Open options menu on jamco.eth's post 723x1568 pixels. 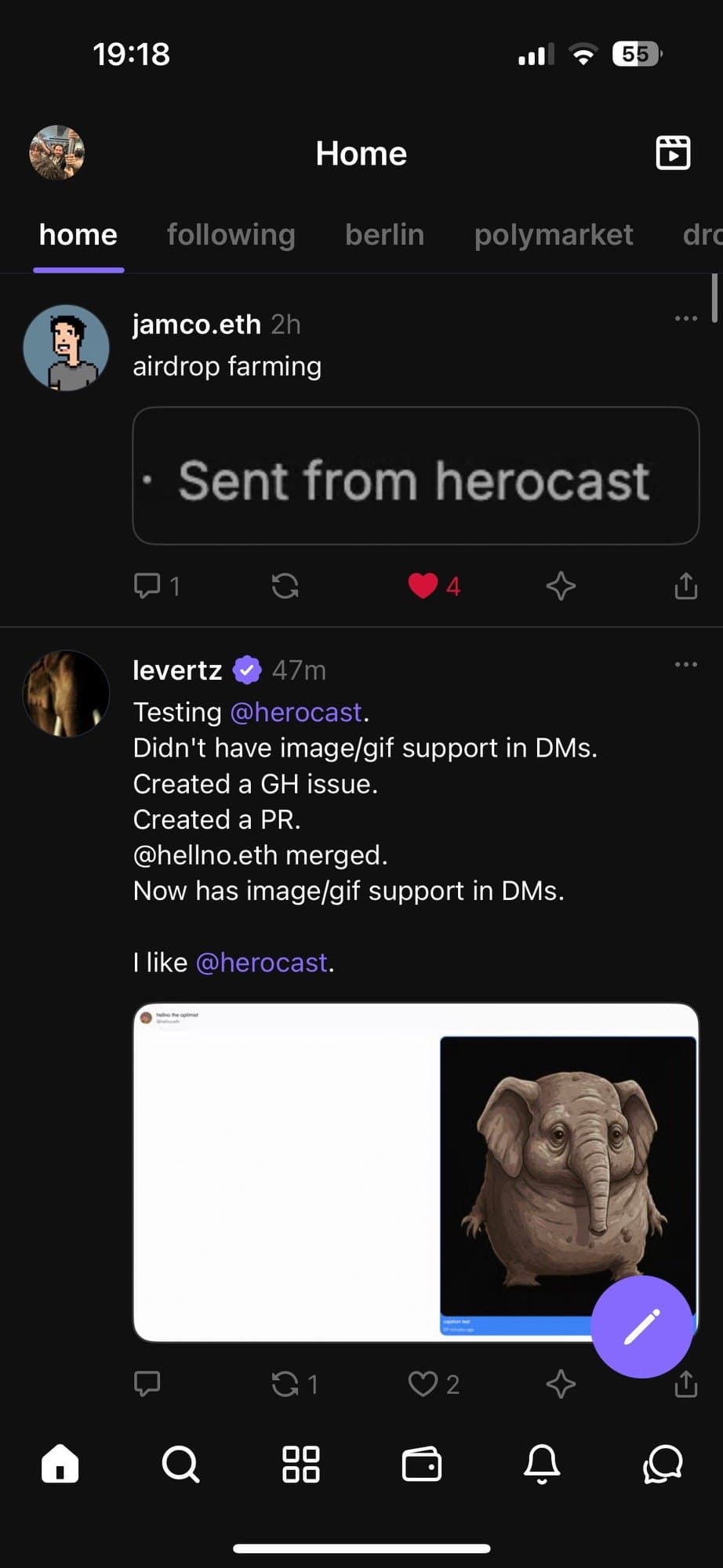click(x=685, y=318)
